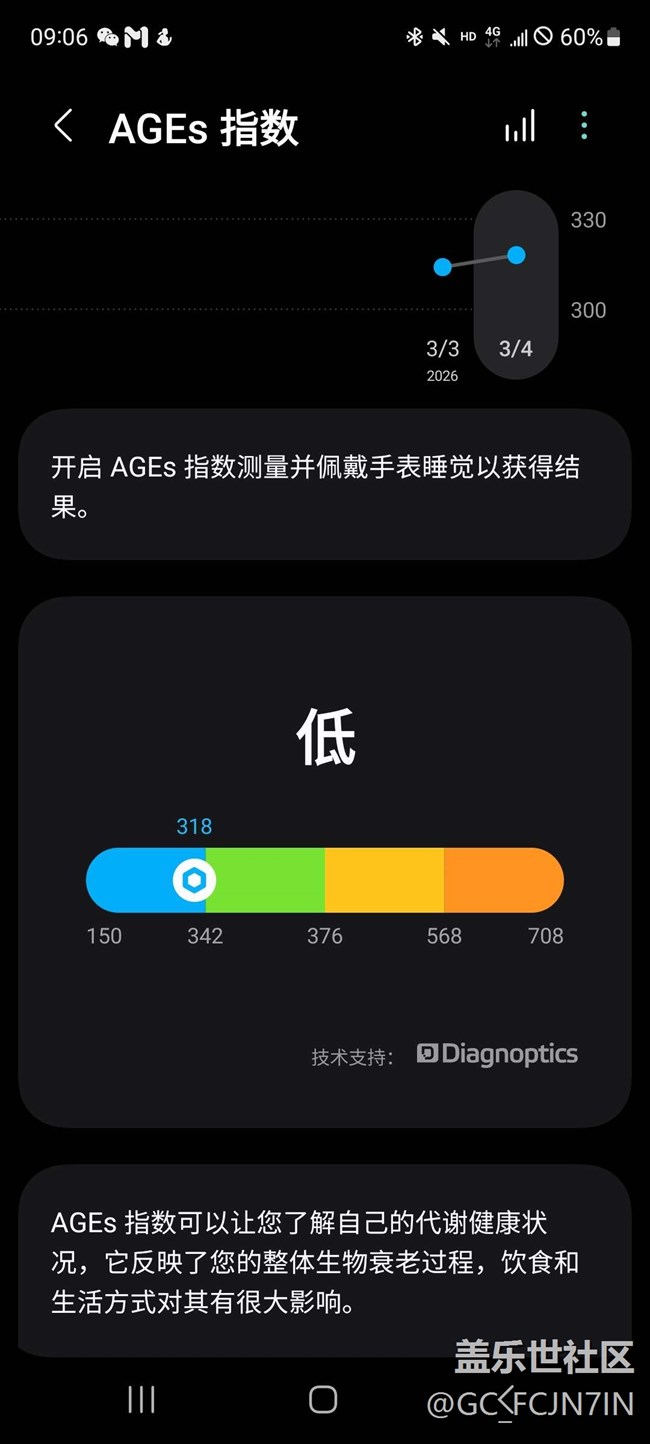This screenshot has height=1444, width=650.
Task: Tap the system home button
Action: [x=323, y=1399]
